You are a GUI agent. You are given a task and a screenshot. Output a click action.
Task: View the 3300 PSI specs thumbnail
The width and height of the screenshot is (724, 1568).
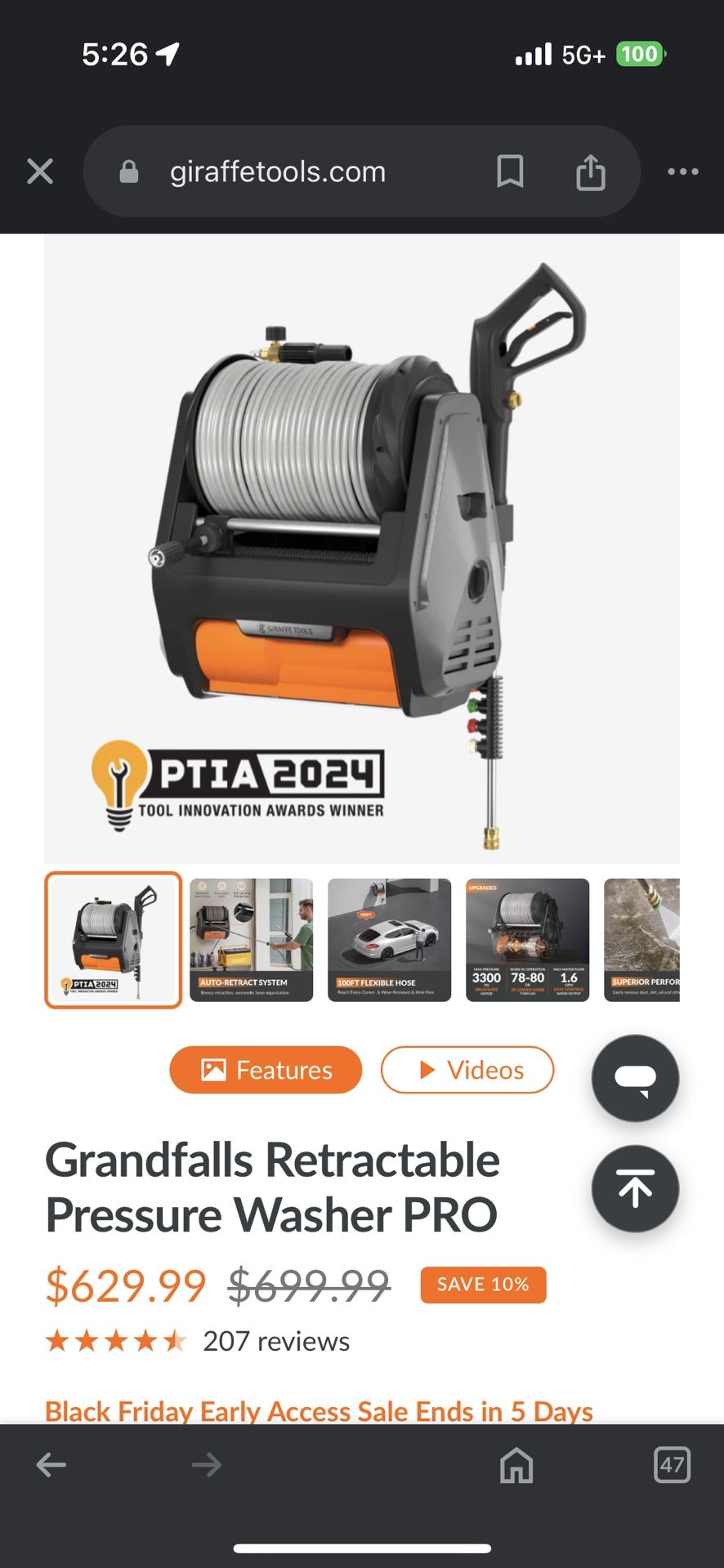pyautogui.click(x=527, y=940)
